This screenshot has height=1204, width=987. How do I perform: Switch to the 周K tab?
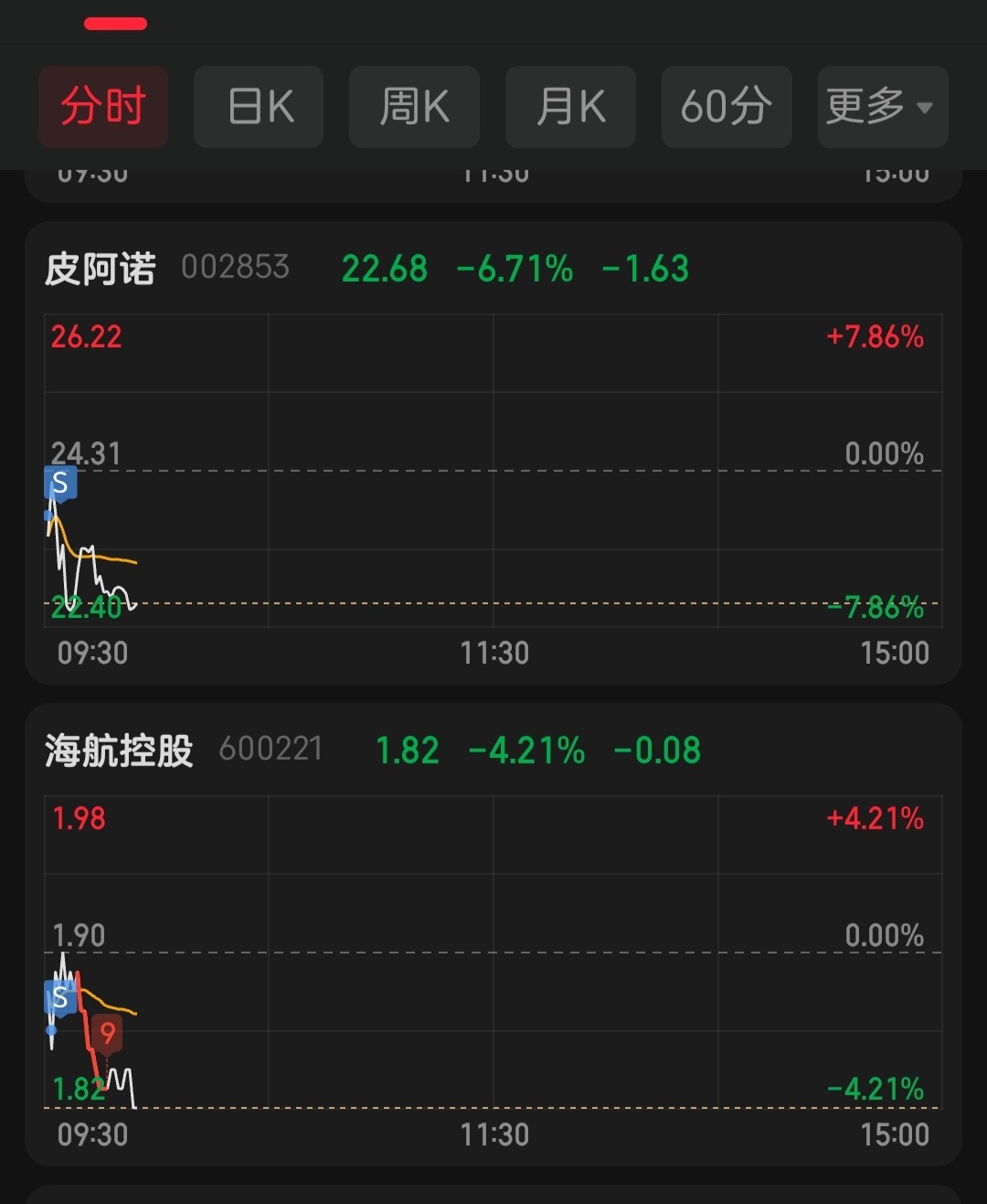click(414, 107)
